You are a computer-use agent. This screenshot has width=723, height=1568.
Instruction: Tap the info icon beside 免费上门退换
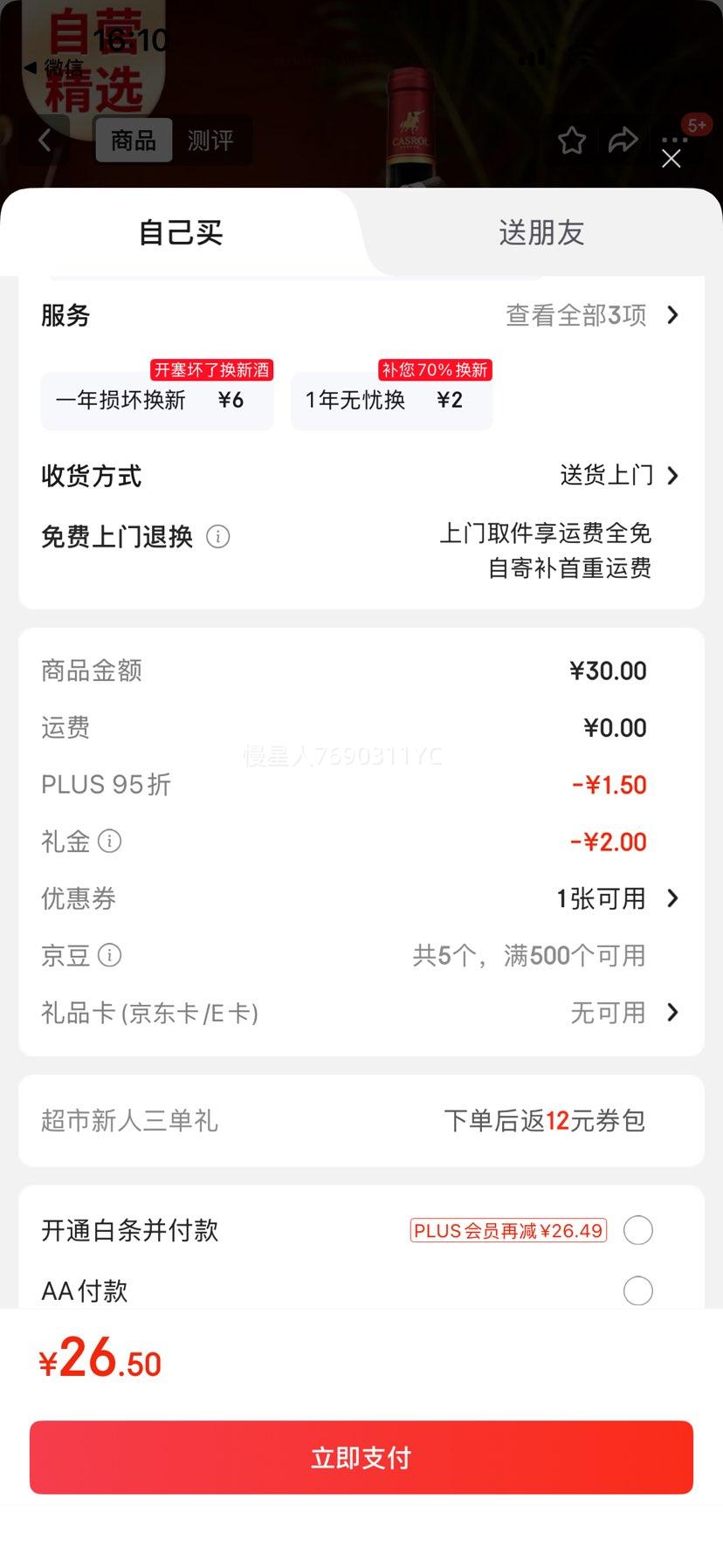[x=219, y=537]
